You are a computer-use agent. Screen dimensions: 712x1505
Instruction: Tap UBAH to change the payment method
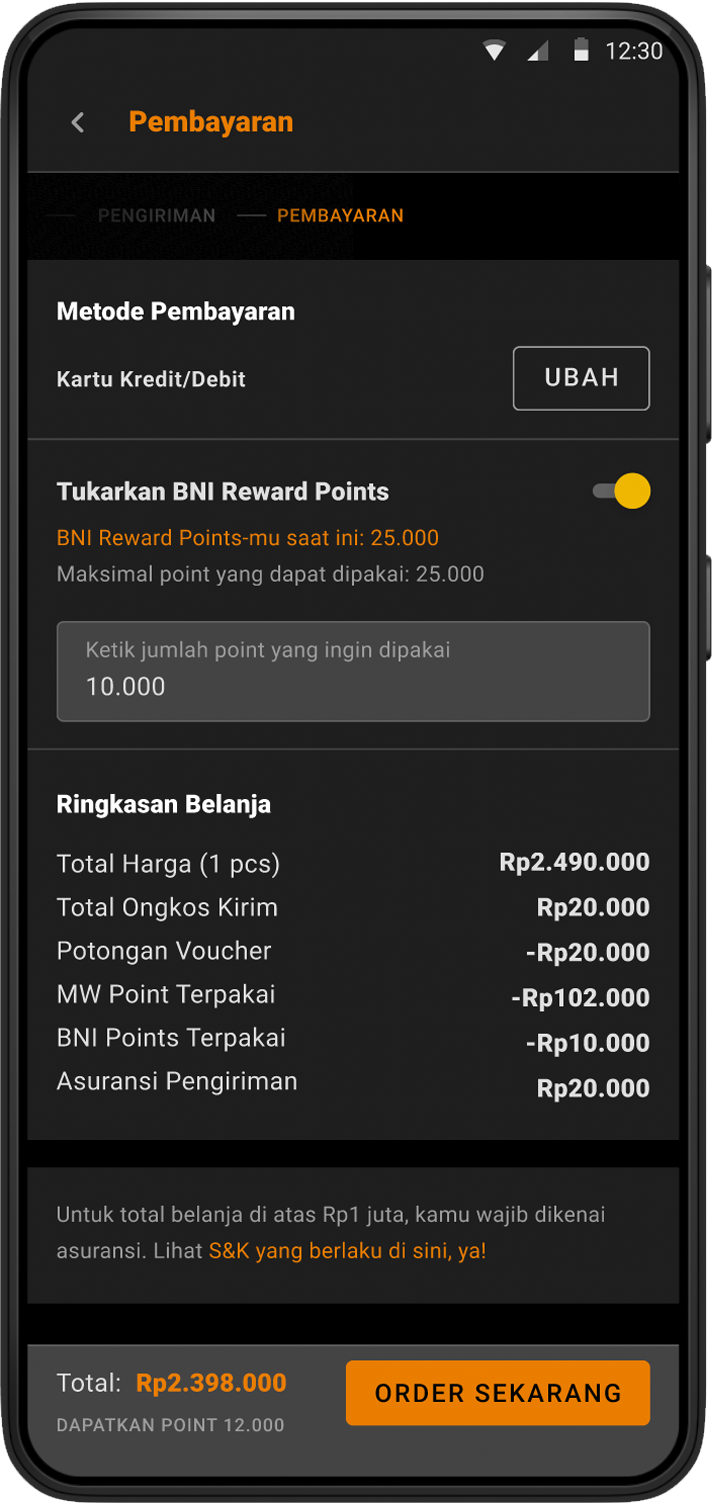tap(581, 378)
